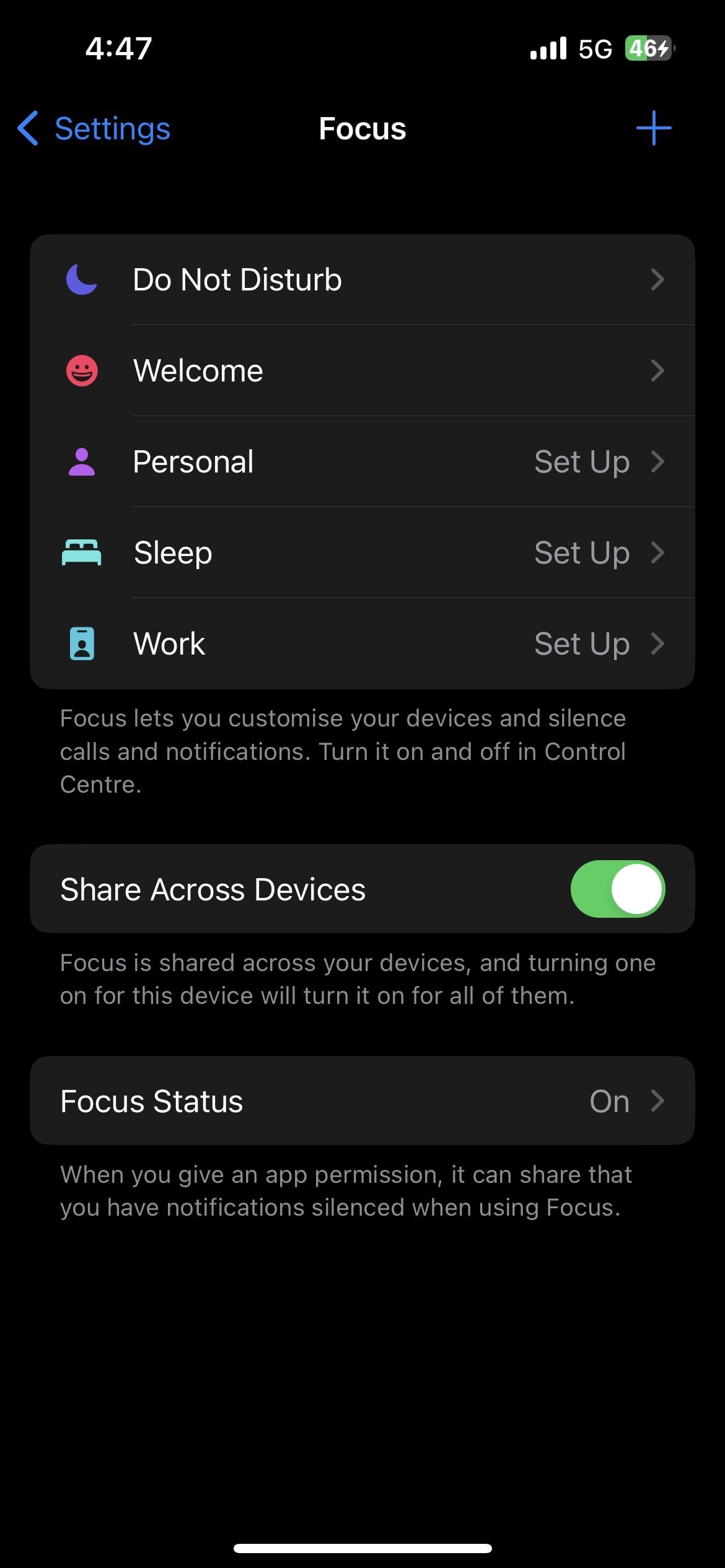Set up the Personal focus

coord(362,462)
